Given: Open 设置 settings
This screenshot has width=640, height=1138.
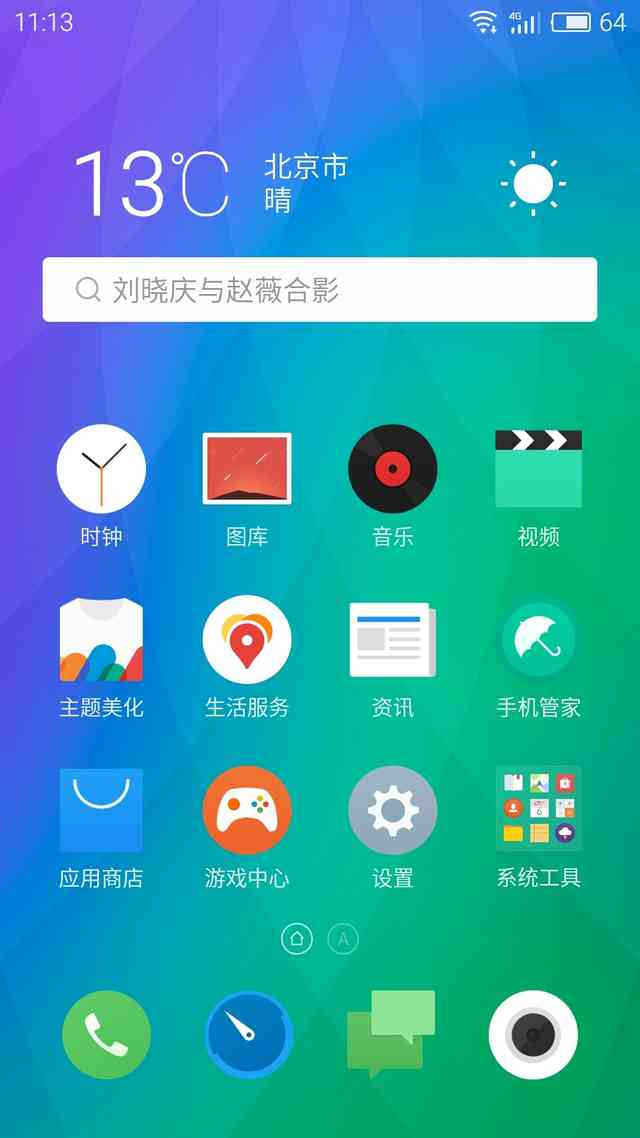Looking at the screenshot, I should coord(393,810).
